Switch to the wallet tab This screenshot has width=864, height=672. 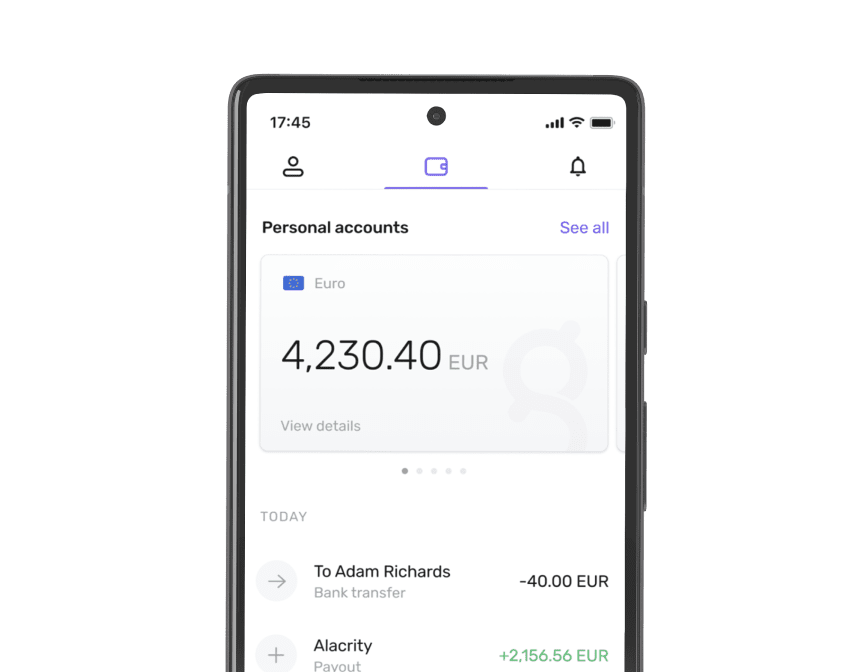pyautogui.click(x=436, y=167)
